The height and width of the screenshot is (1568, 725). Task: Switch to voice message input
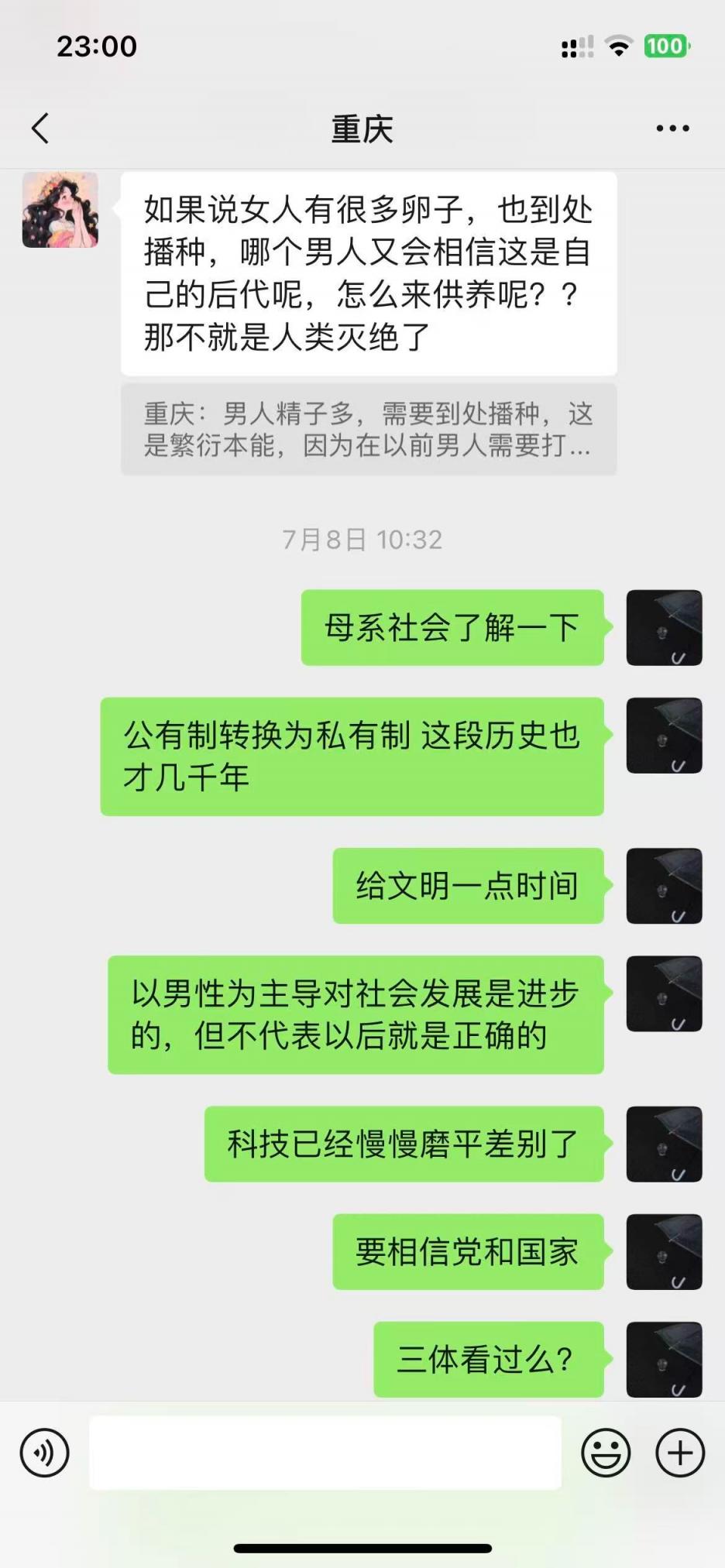[x=44, y=1453]
